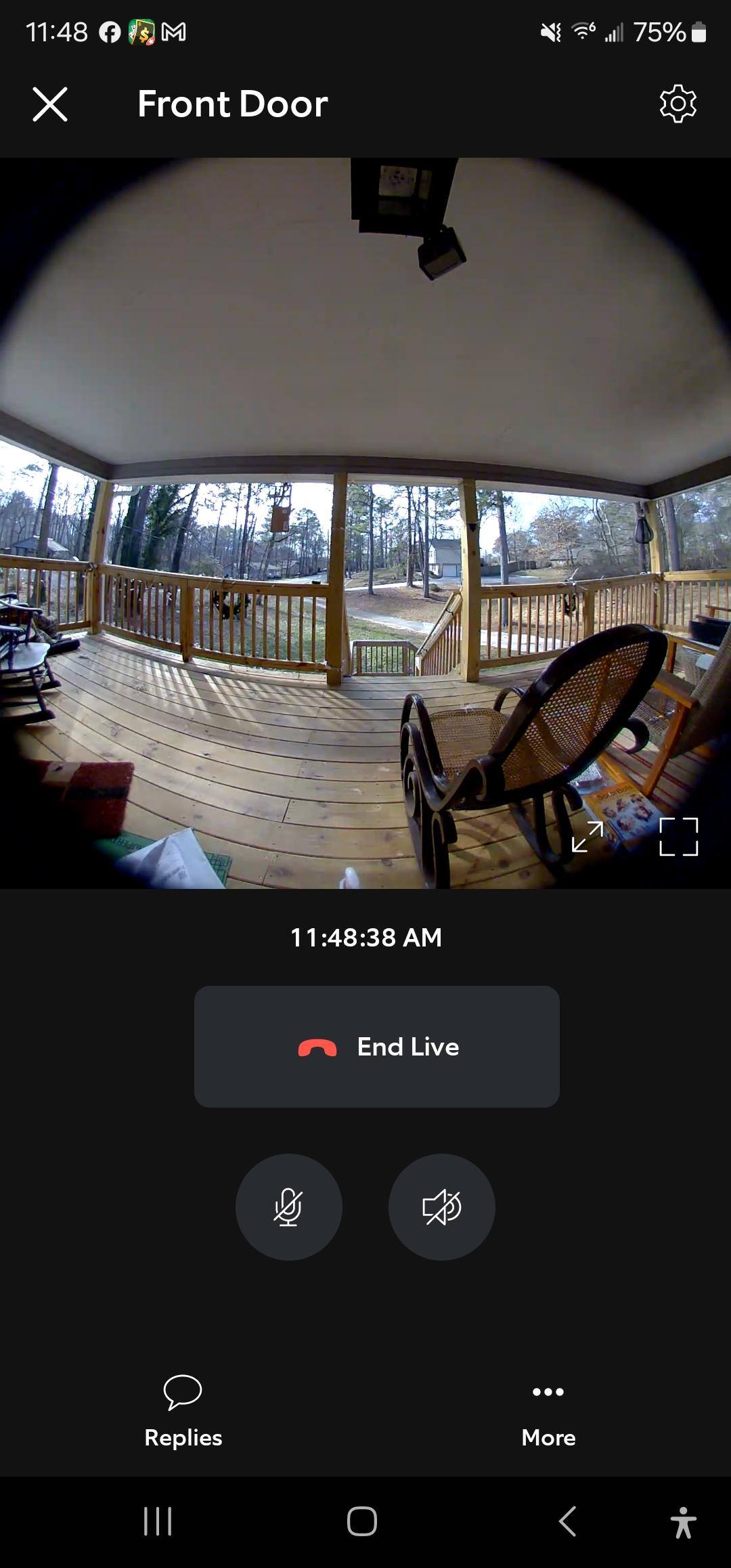Go to the phone's home screen
This screenshot has height=1568, width=731.
click(362, 1521)
